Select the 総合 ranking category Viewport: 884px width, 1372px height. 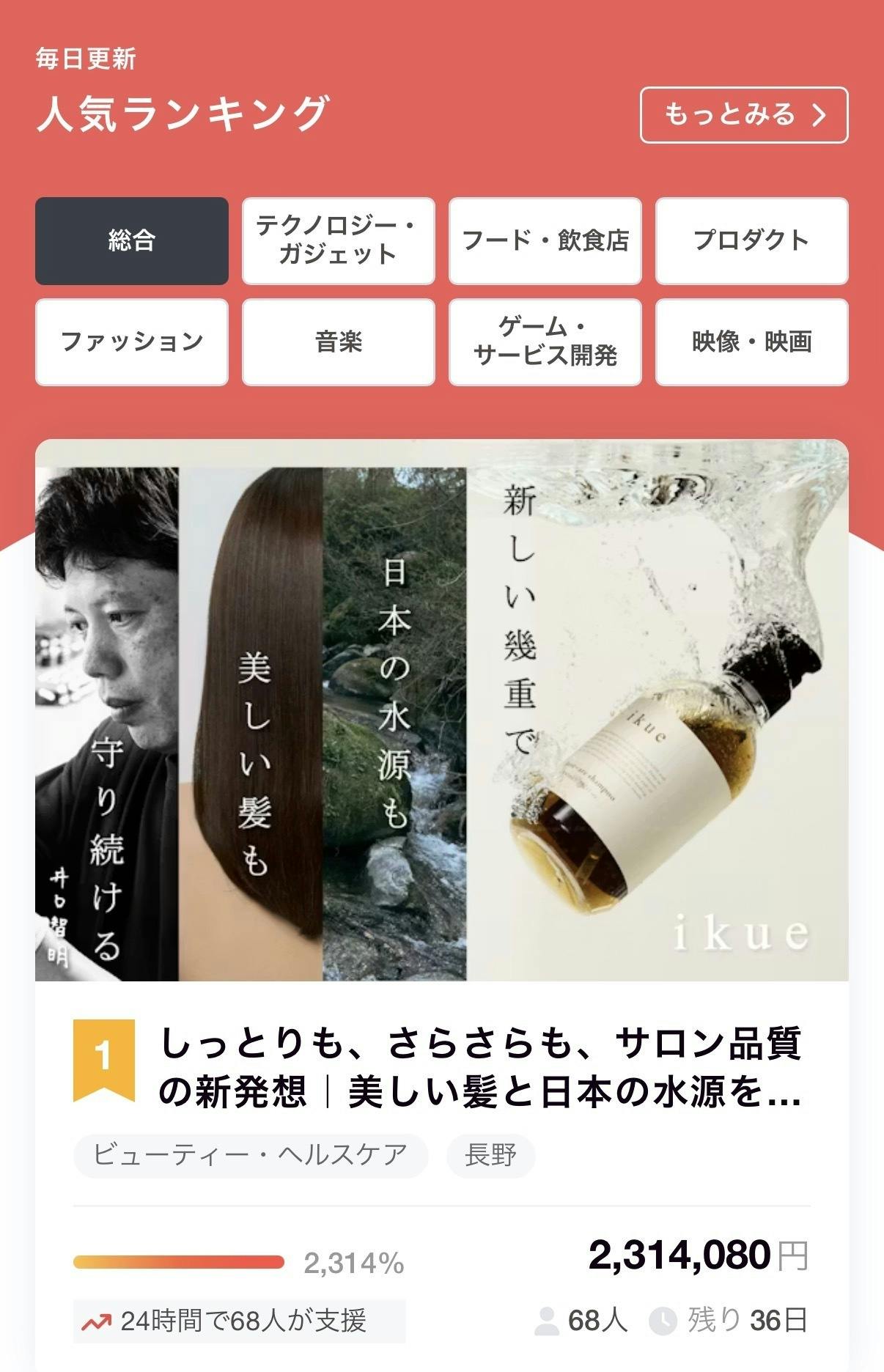[132, 240]
